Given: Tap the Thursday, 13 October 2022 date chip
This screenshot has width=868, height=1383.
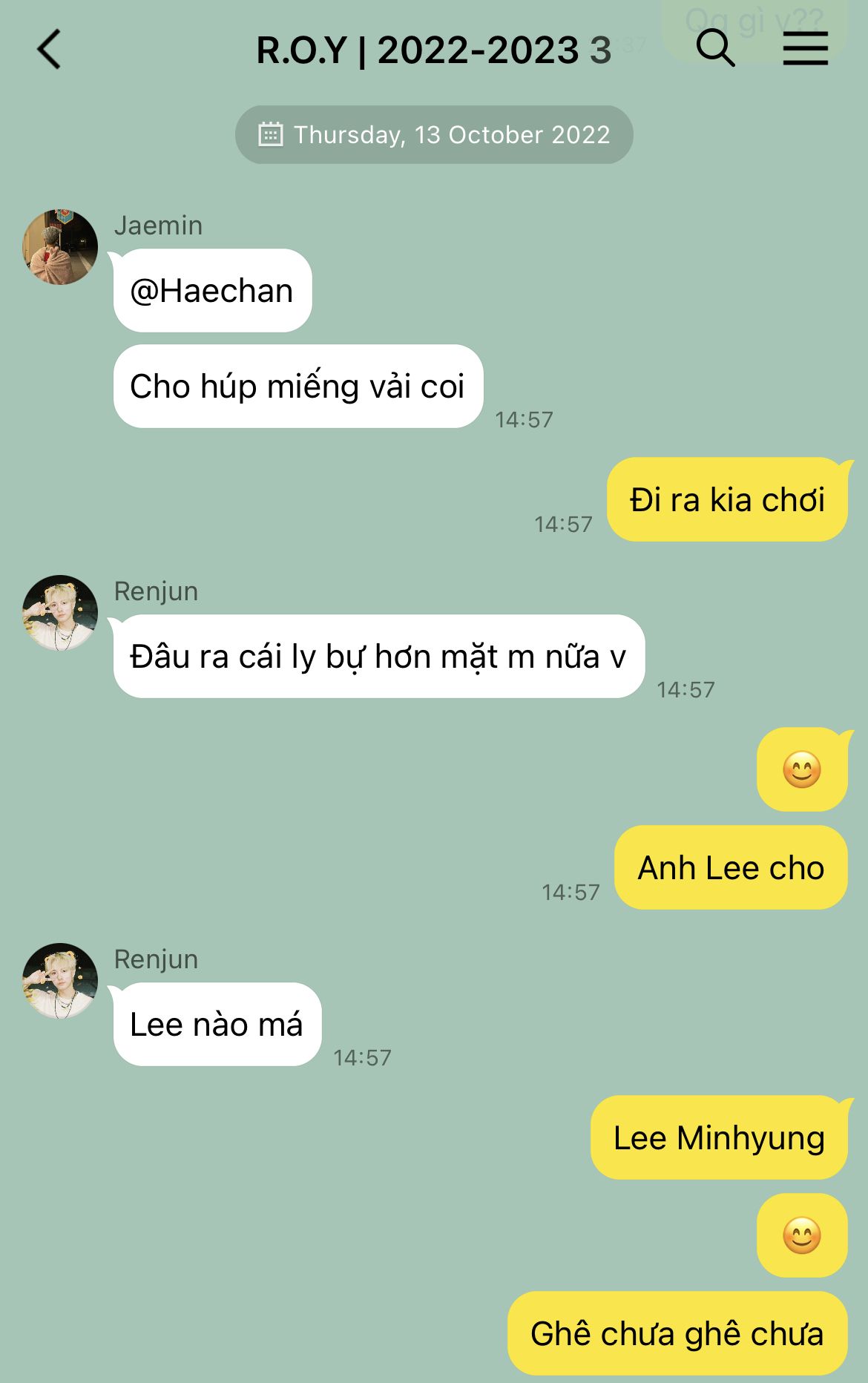Looking at the screenshot, I should pos(434,135).
